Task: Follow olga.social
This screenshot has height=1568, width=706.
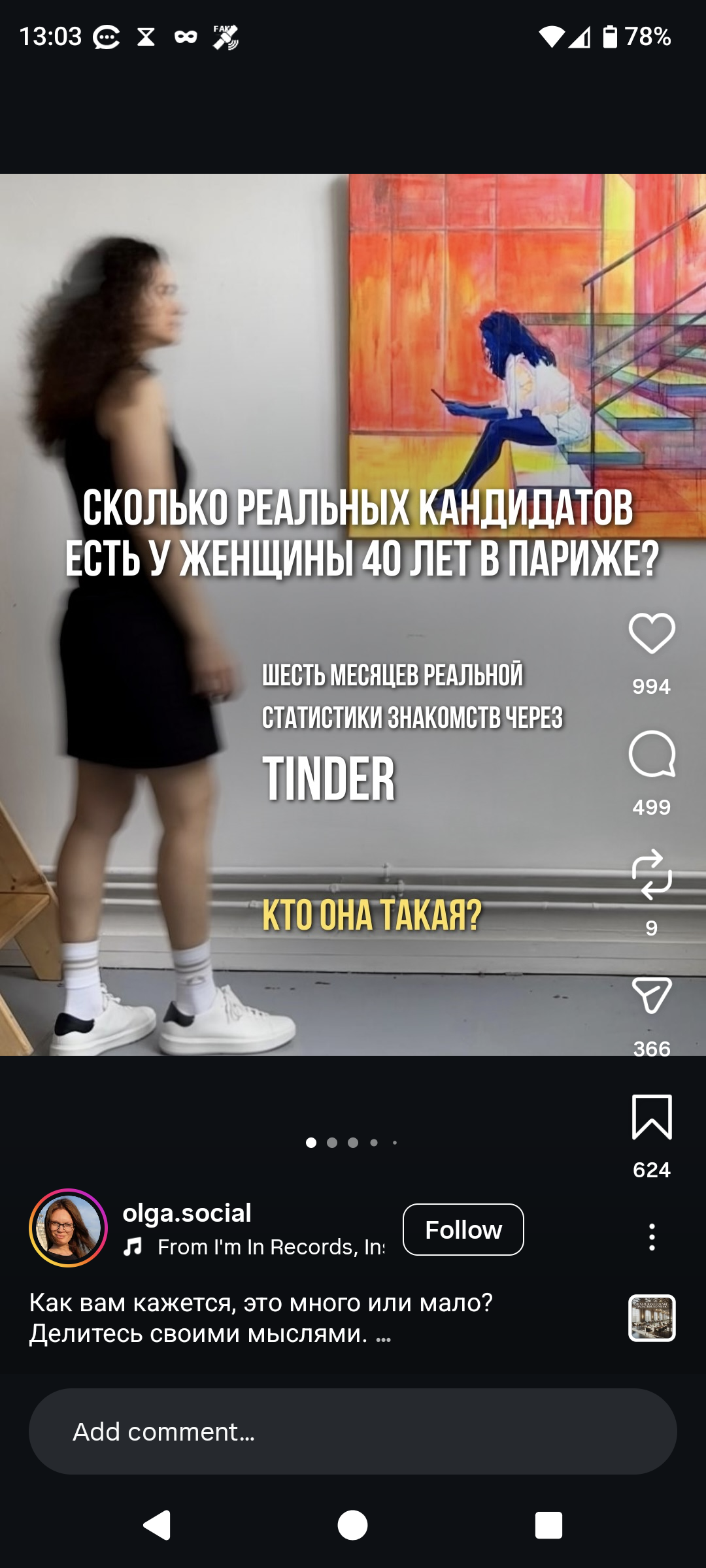Action: click(463, 1230)
